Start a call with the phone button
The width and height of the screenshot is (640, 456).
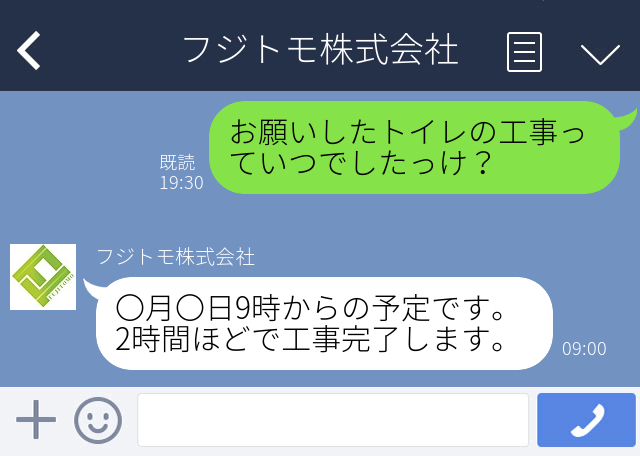(586, 420)
